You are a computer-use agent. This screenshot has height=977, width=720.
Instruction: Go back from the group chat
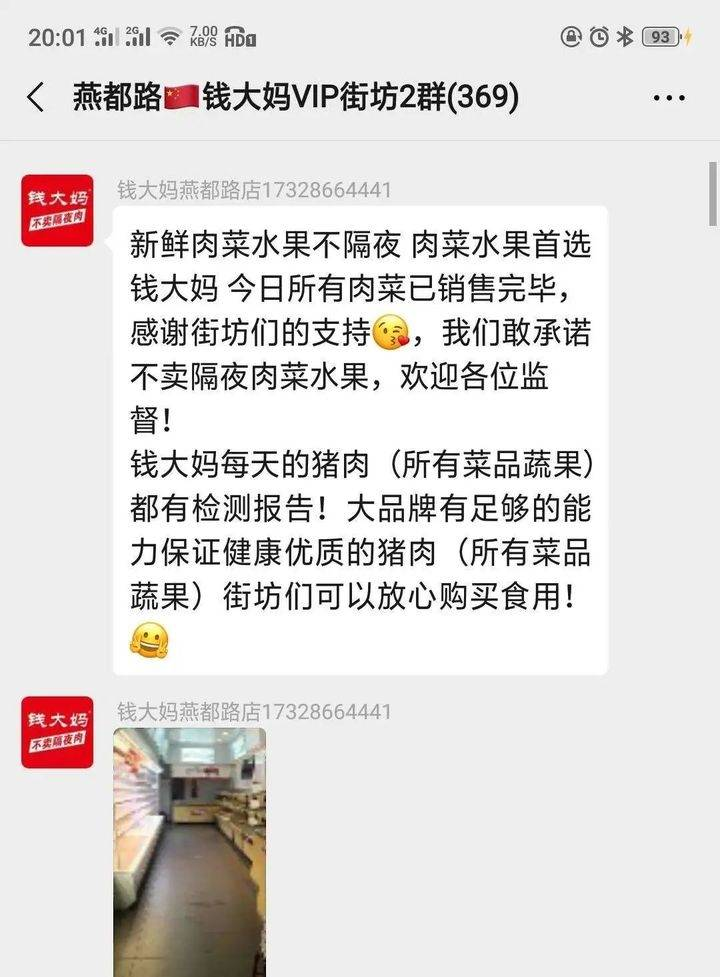coord(36,98)
